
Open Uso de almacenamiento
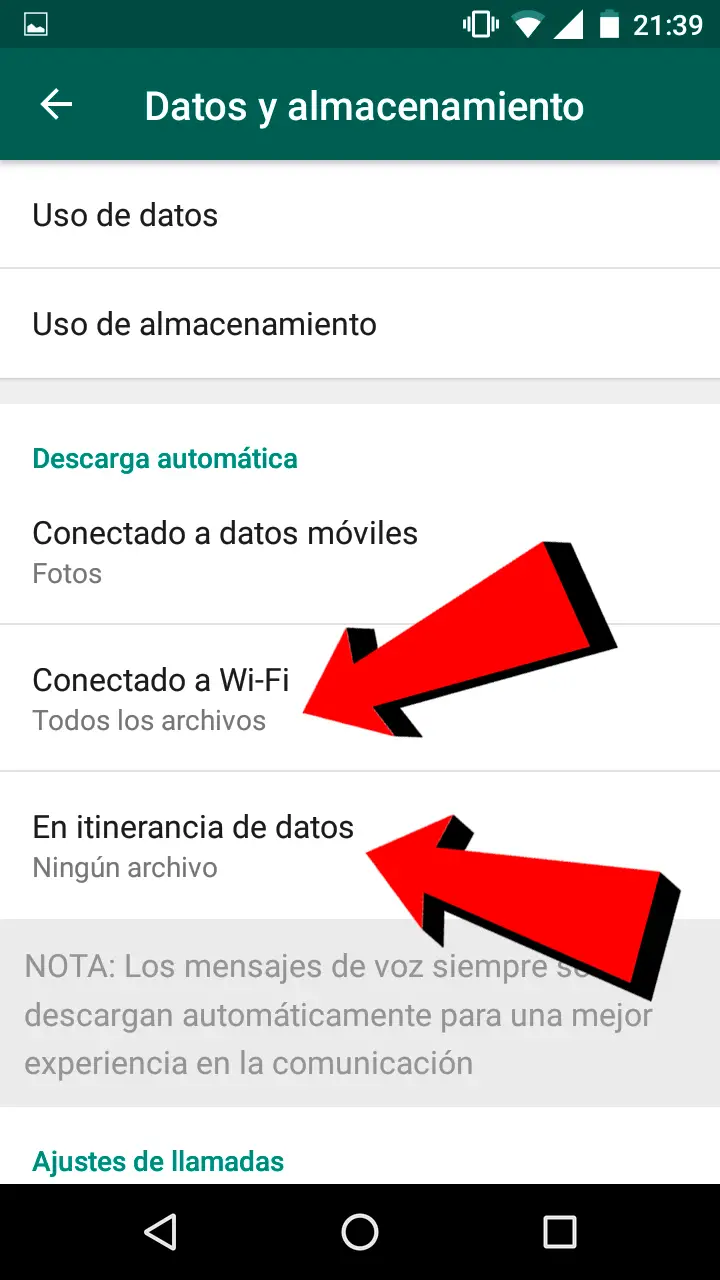(204, 324)
